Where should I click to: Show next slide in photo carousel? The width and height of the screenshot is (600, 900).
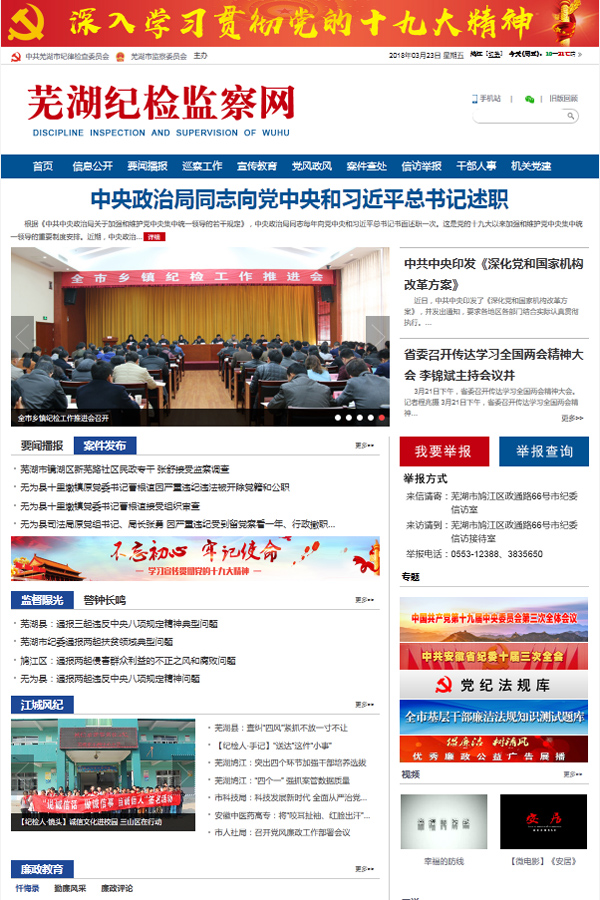tap(378, 335)
